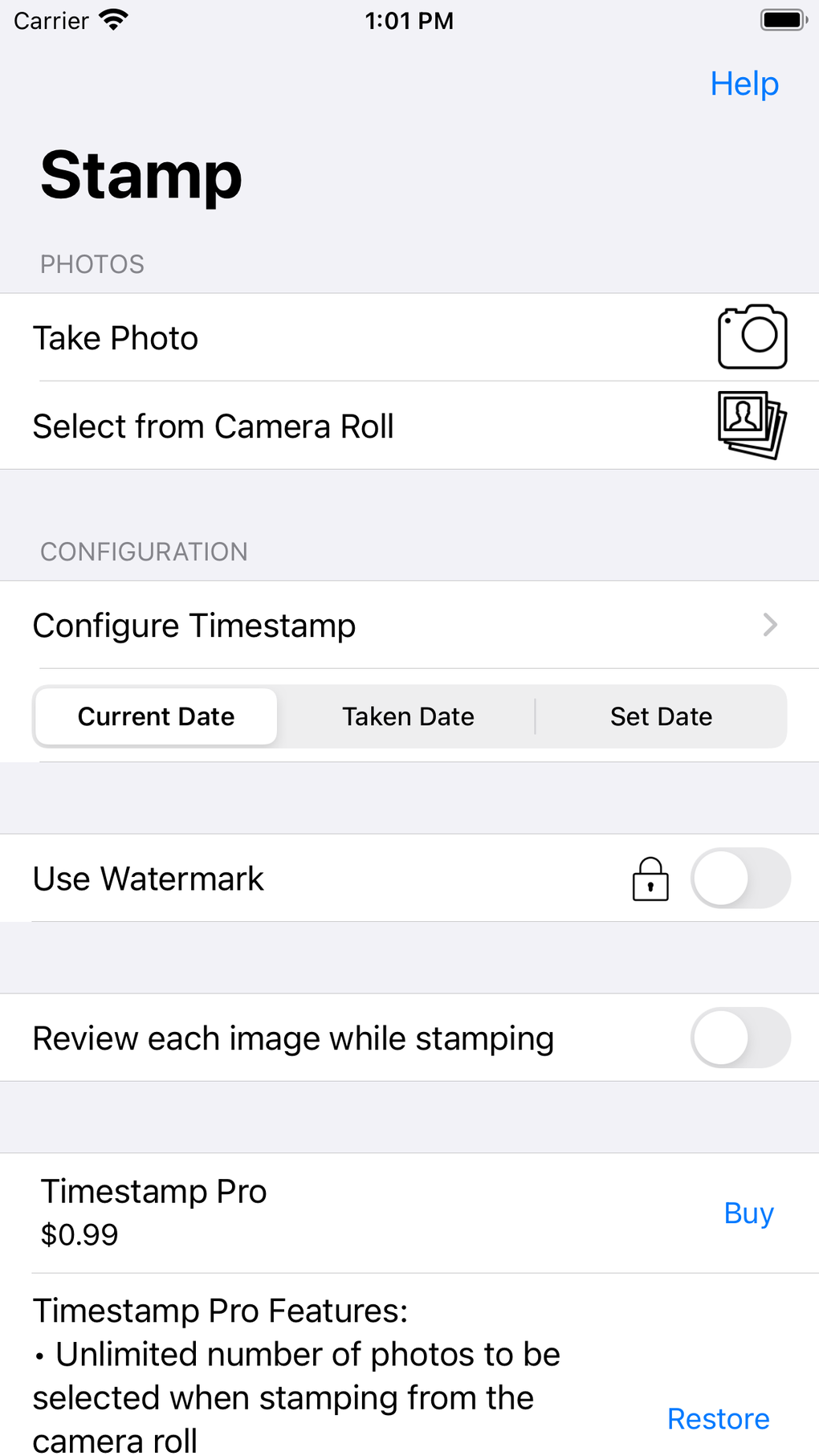Open Configure Timestamp settings
The image size is (819, 1456).
(409, 625)
